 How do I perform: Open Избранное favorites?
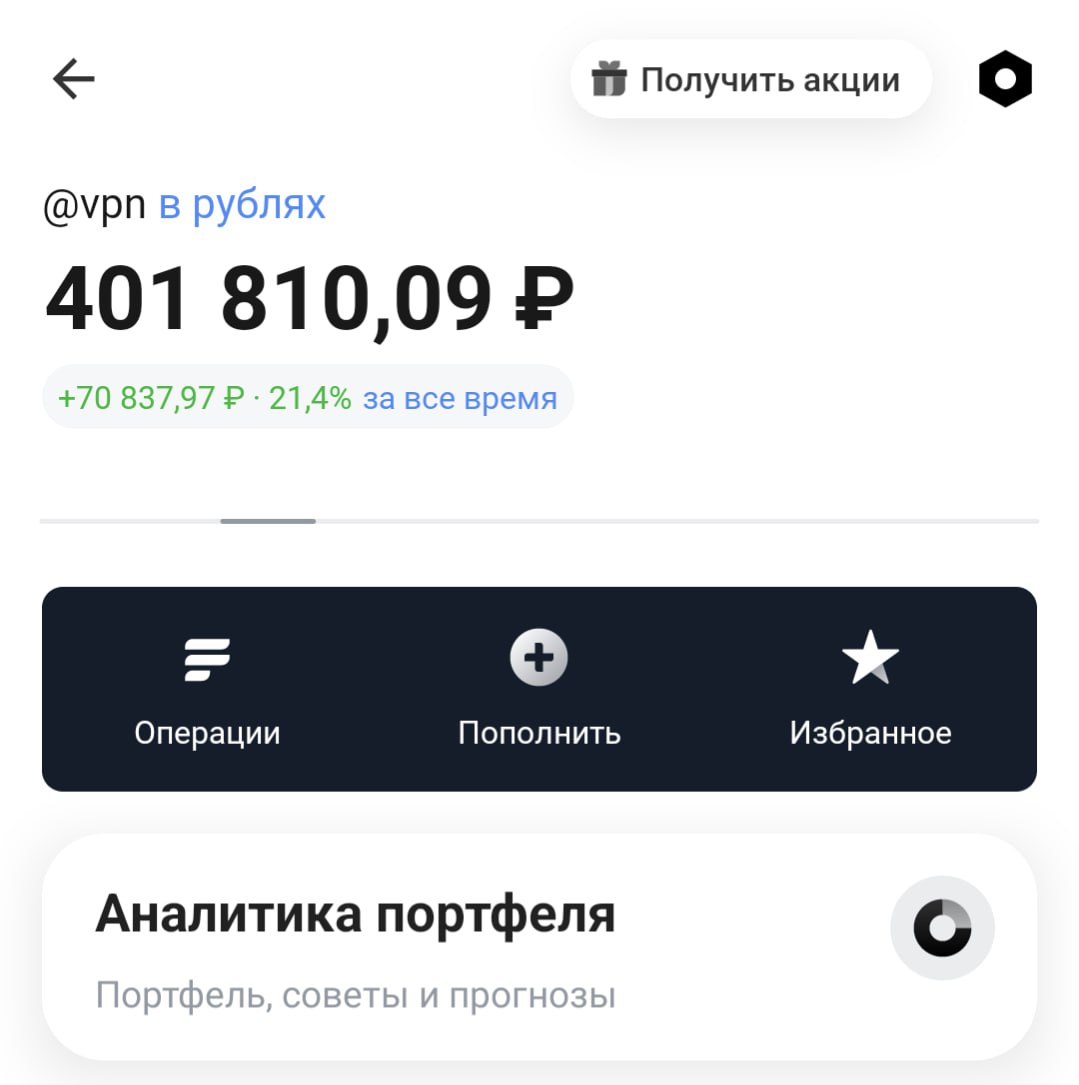click(870, 689)
